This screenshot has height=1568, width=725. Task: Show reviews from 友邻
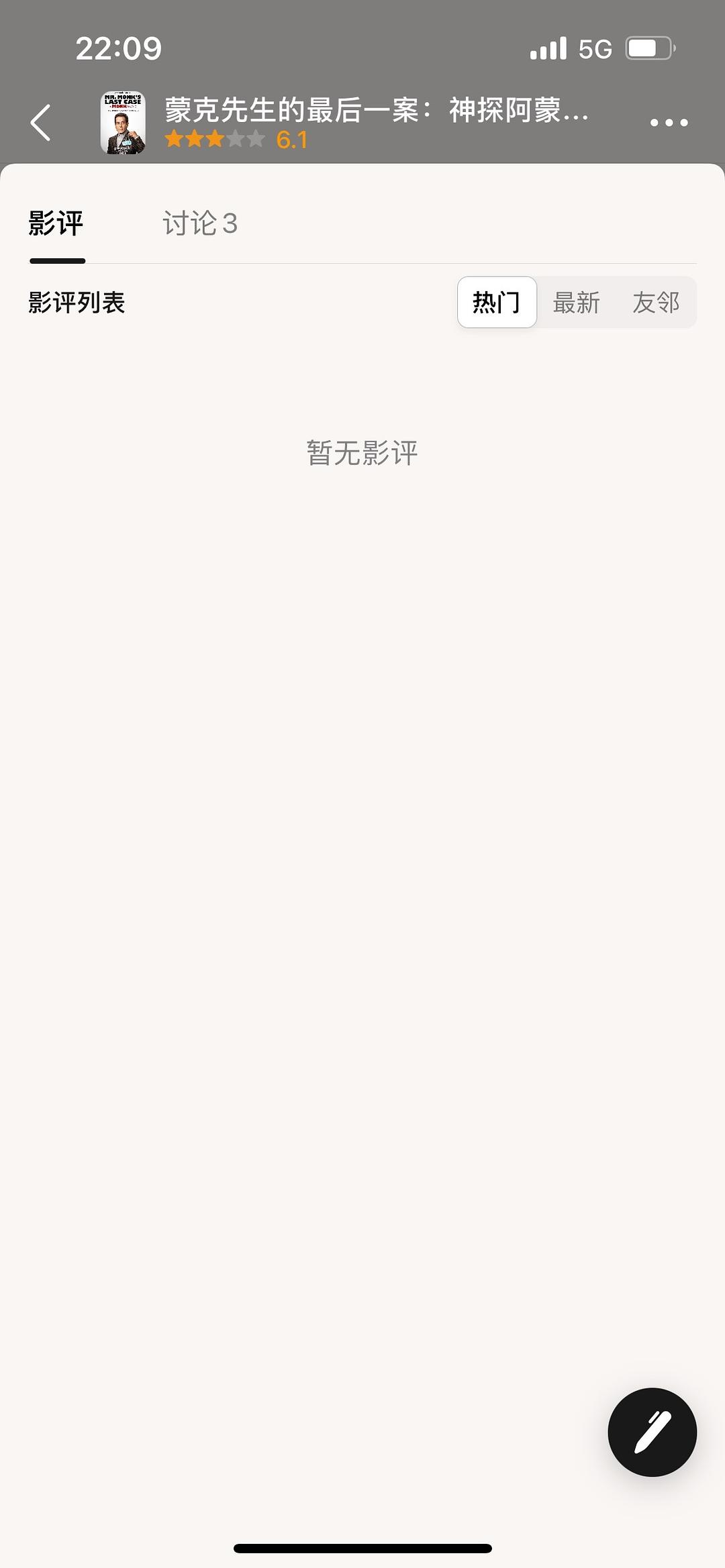(656, 303)
